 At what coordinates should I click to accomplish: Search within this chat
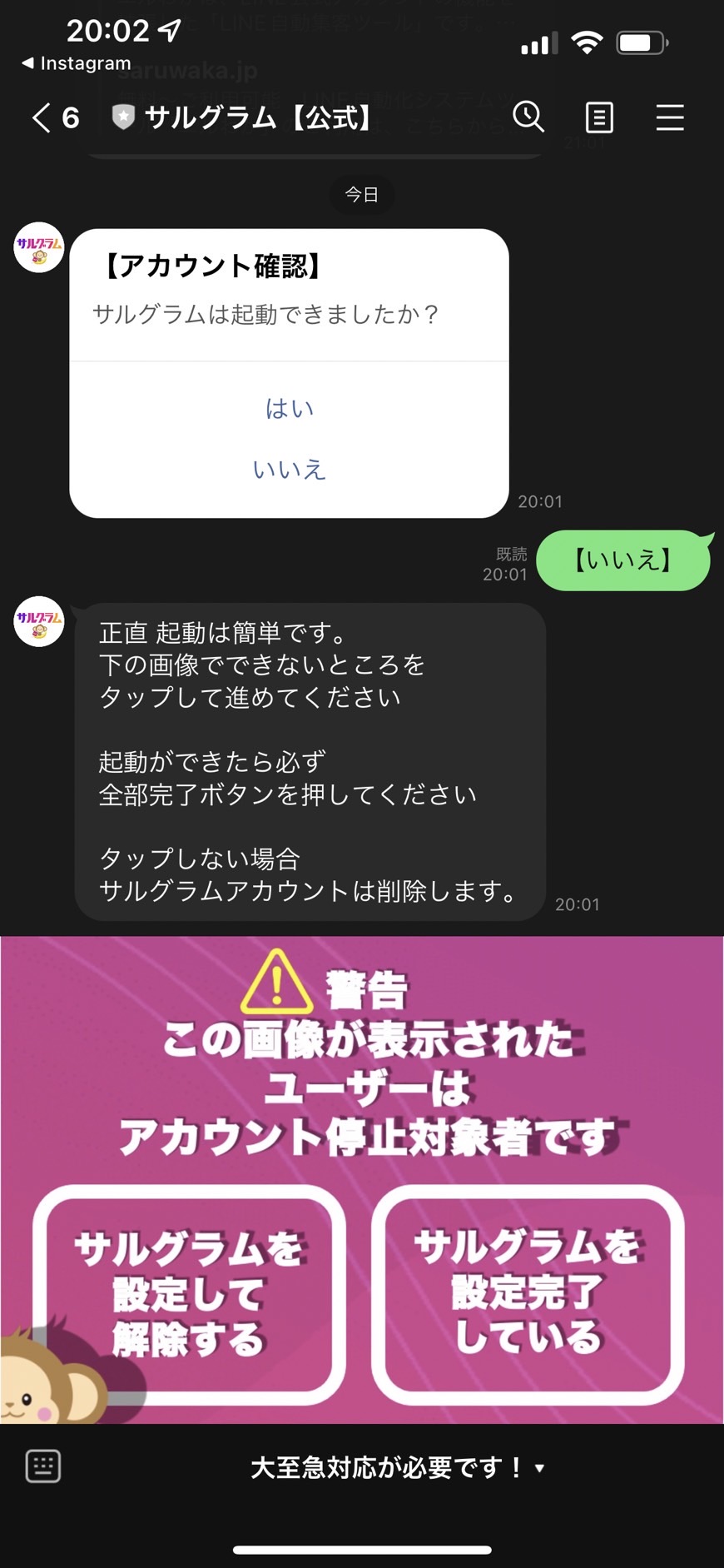pos(528,117)
